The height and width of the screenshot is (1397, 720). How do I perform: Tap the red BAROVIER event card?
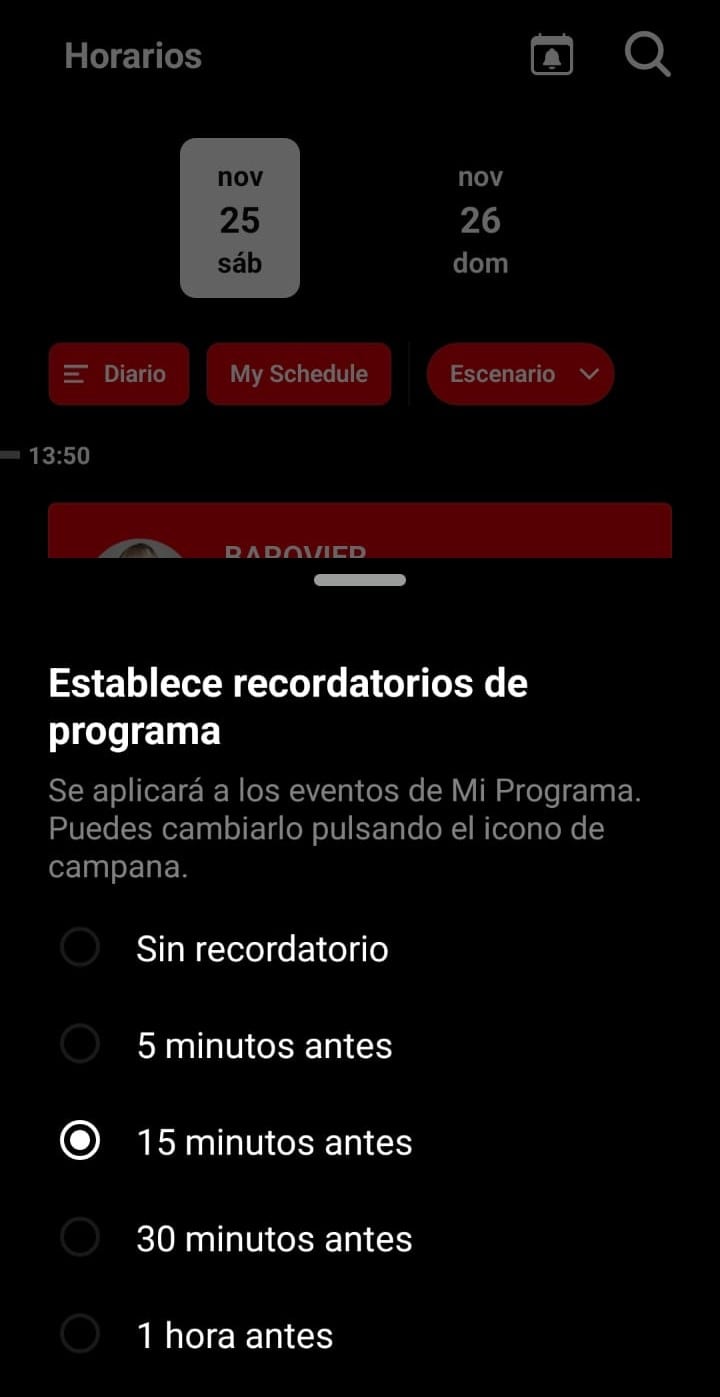[360, 530]
